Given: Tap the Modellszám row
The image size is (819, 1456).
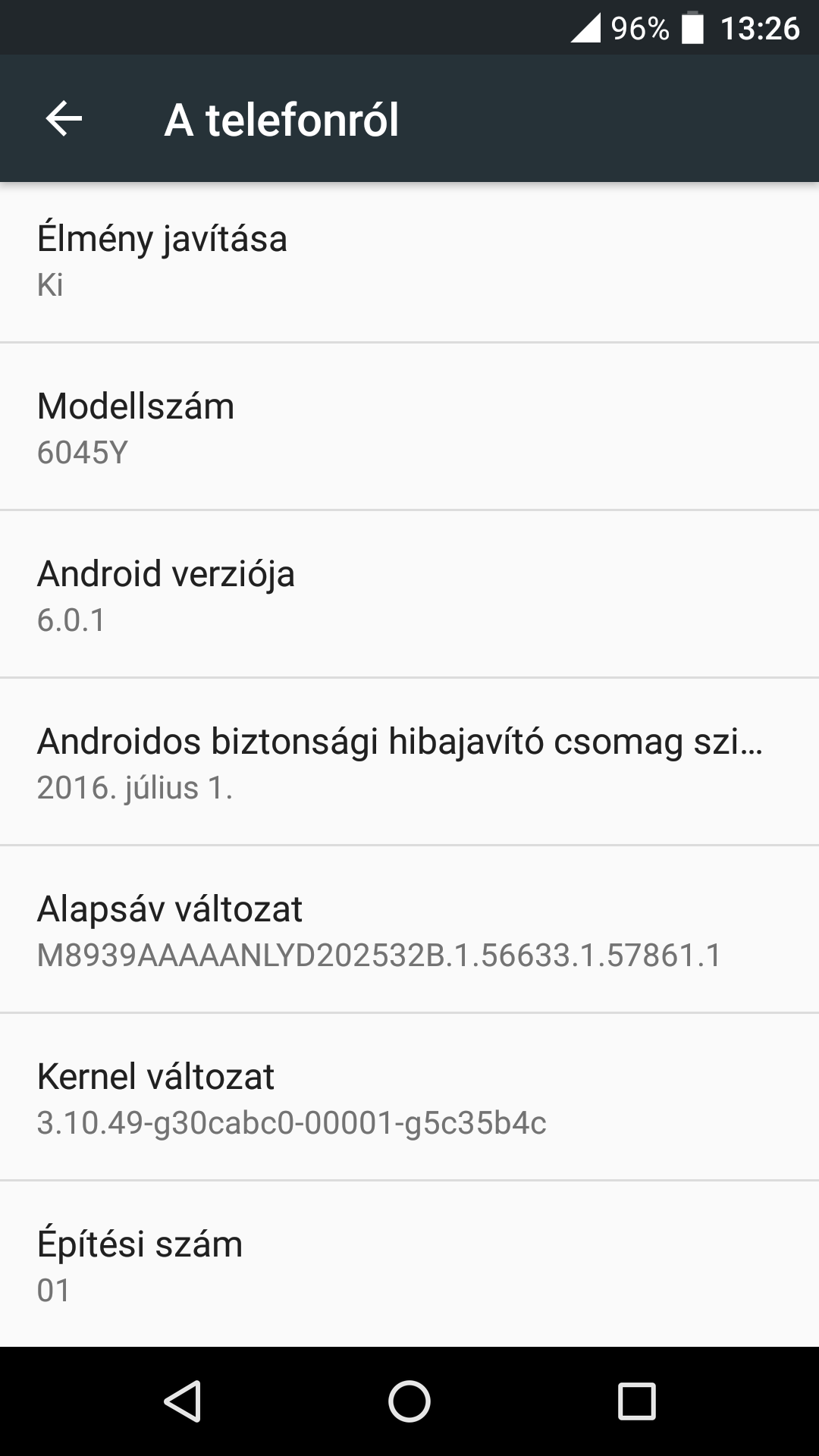Looking at the screenshot, I should (409, 427).
